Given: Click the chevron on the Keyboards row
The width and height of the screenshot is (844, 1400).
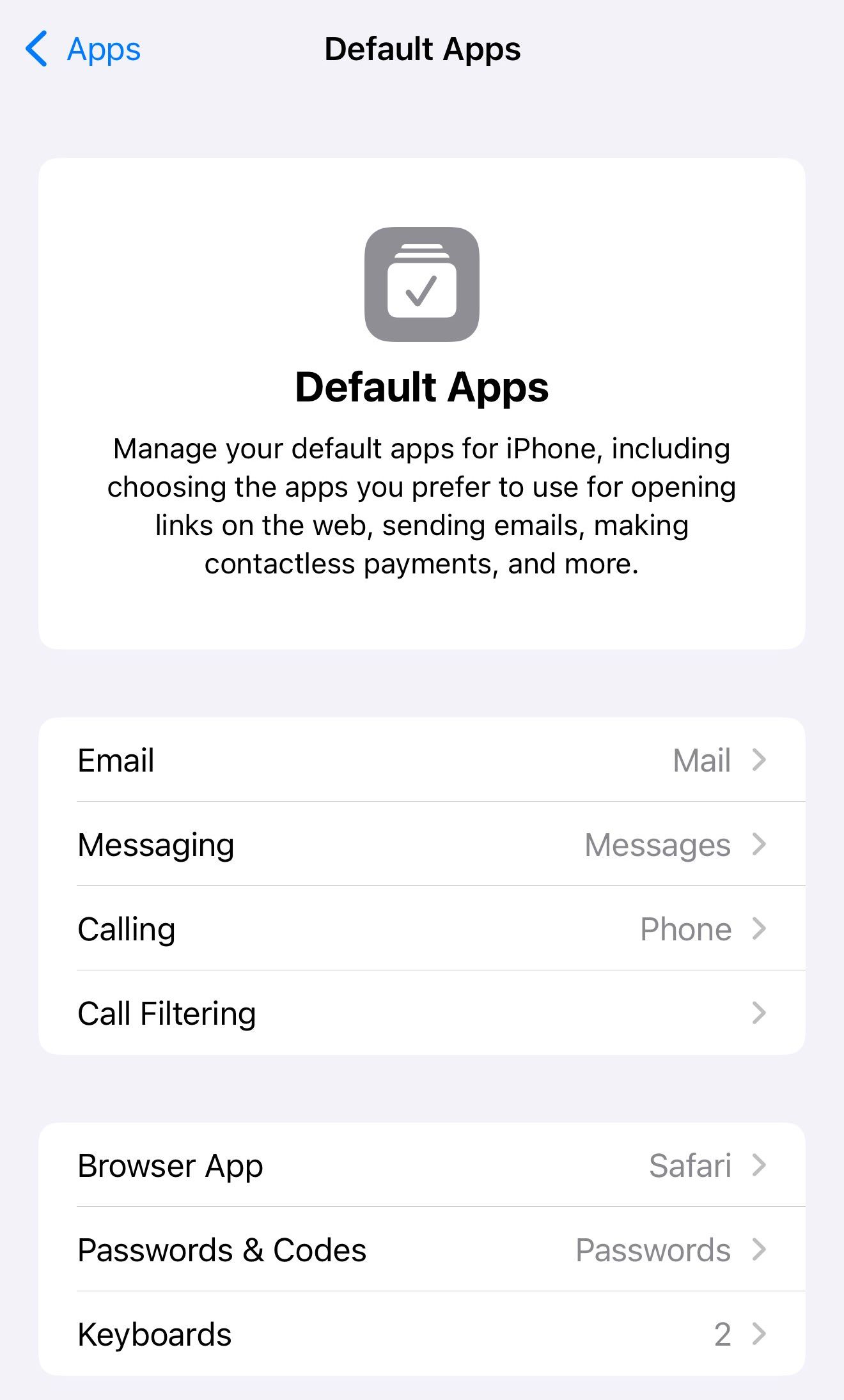Looking at the screenshot, I should point(760,1334).
